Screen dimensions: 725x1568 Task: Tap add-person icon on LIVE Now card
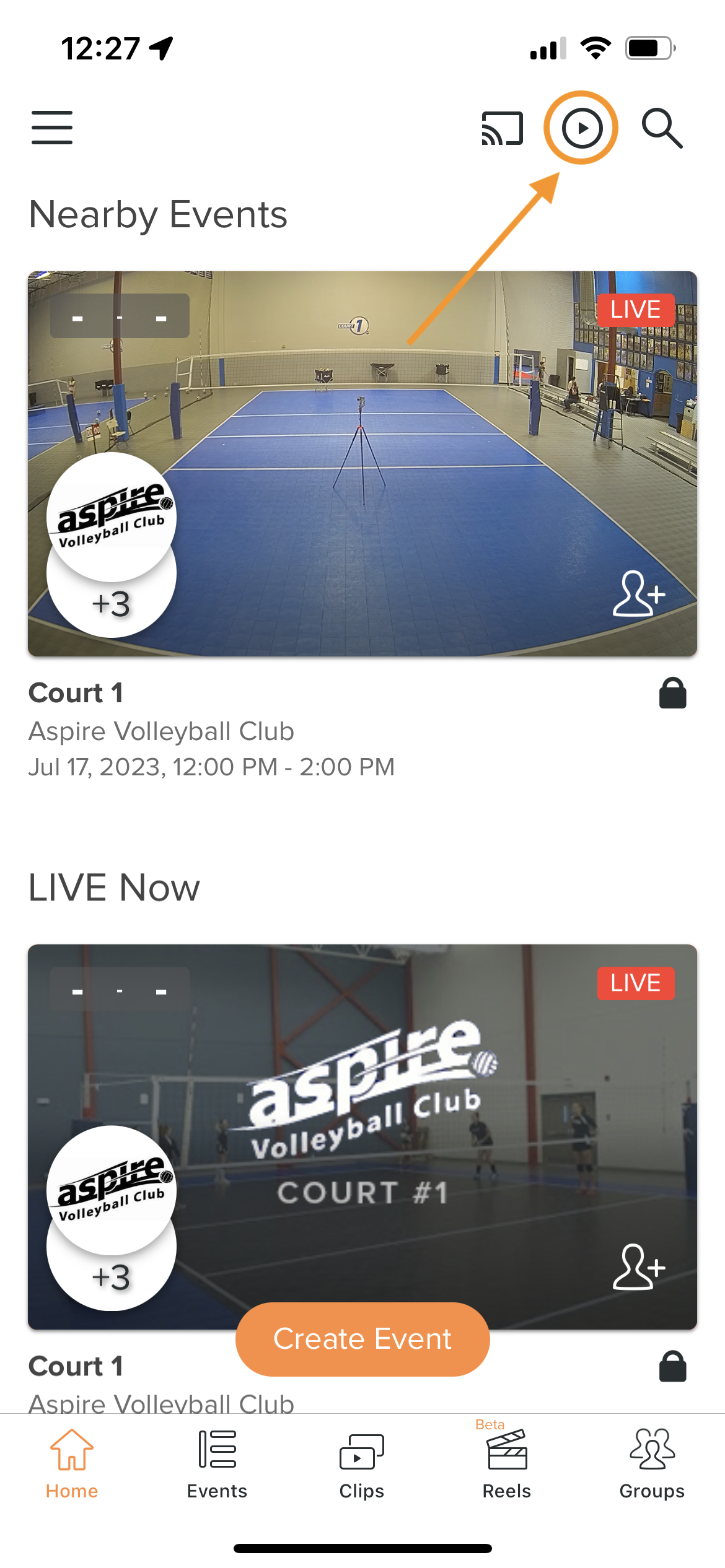(639, 1267)
